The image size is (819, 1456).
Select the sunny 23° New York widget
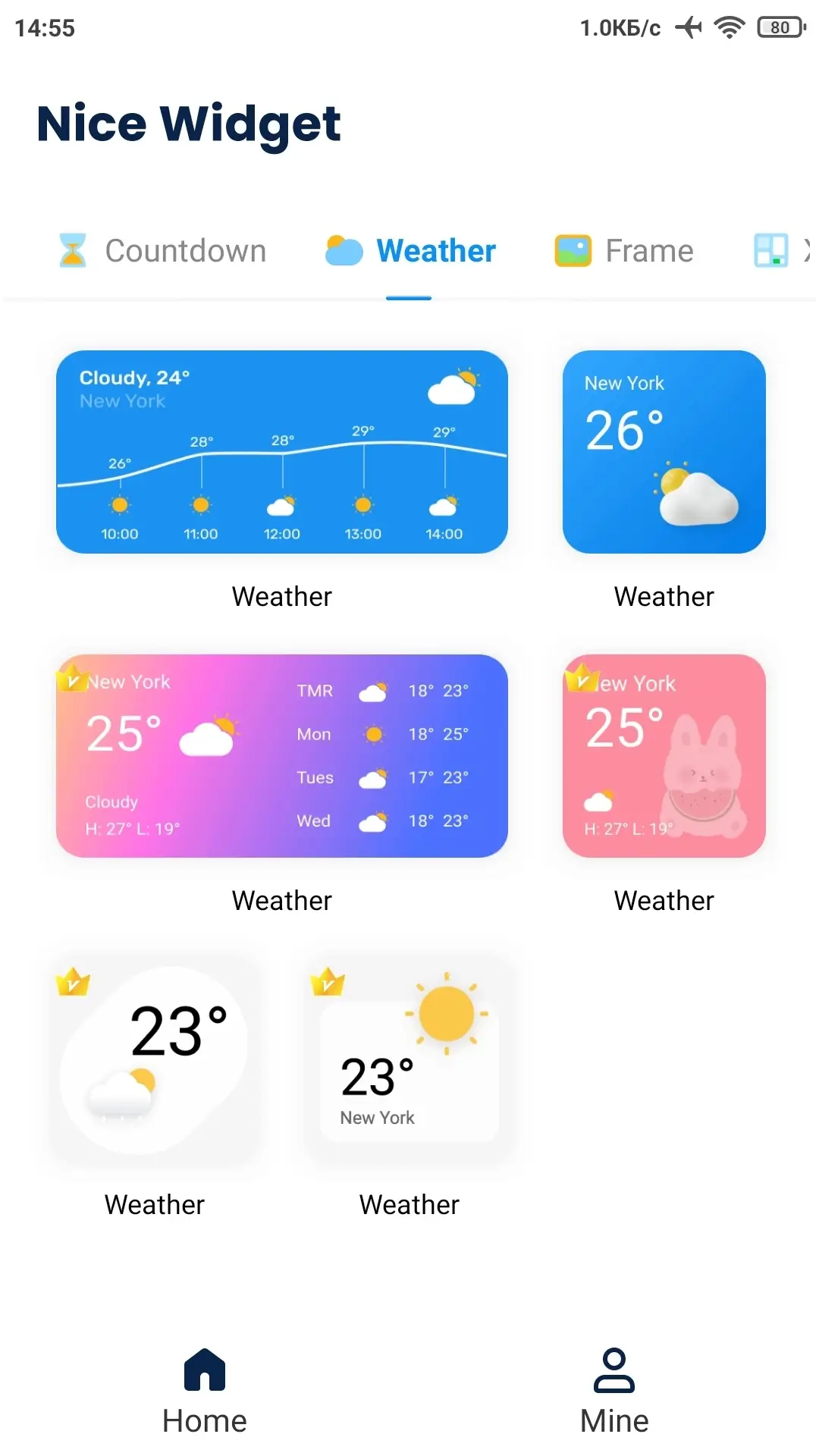[x=409, y=1060]
